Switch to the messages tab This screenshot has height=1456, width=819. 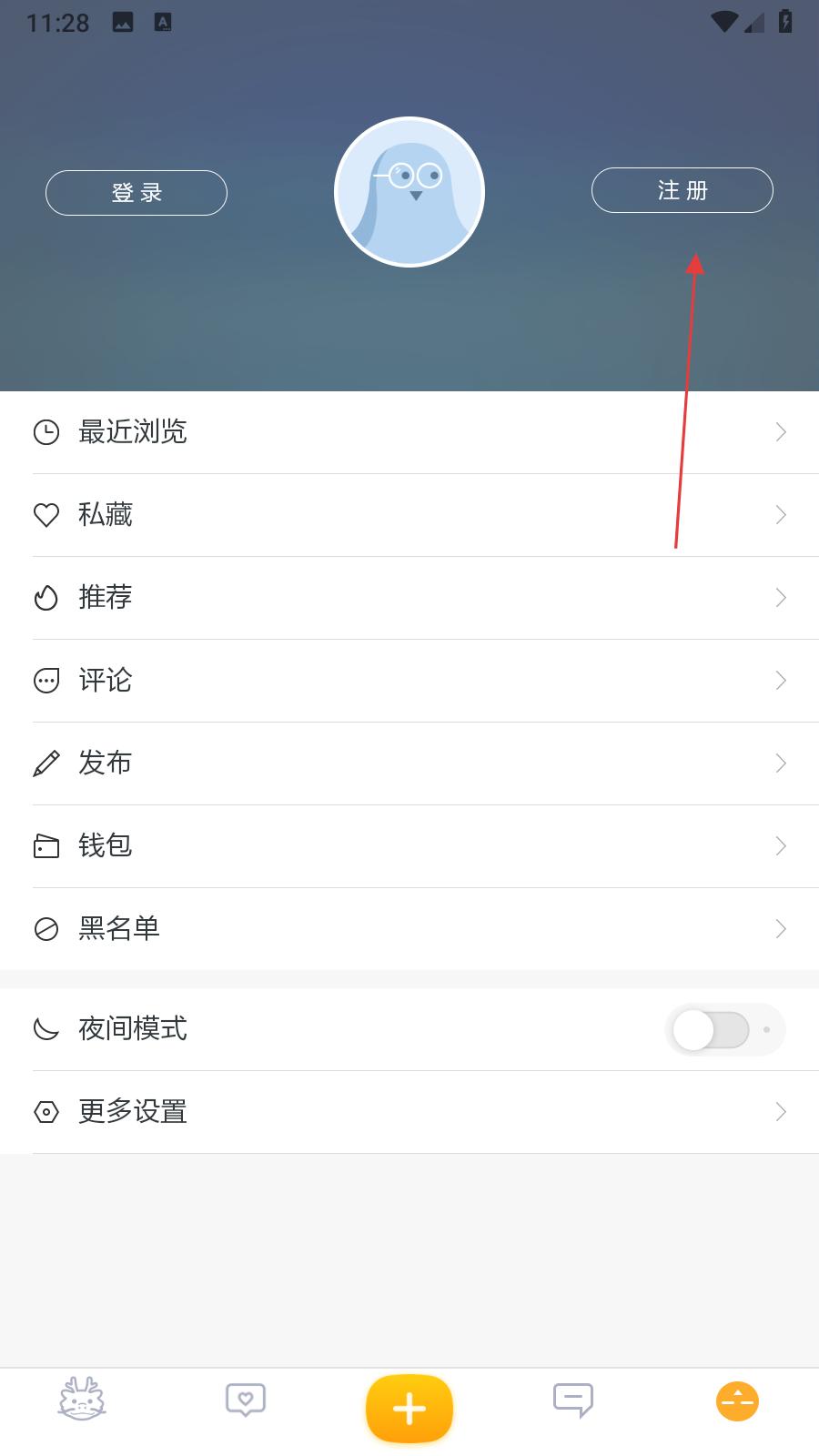573,1400
